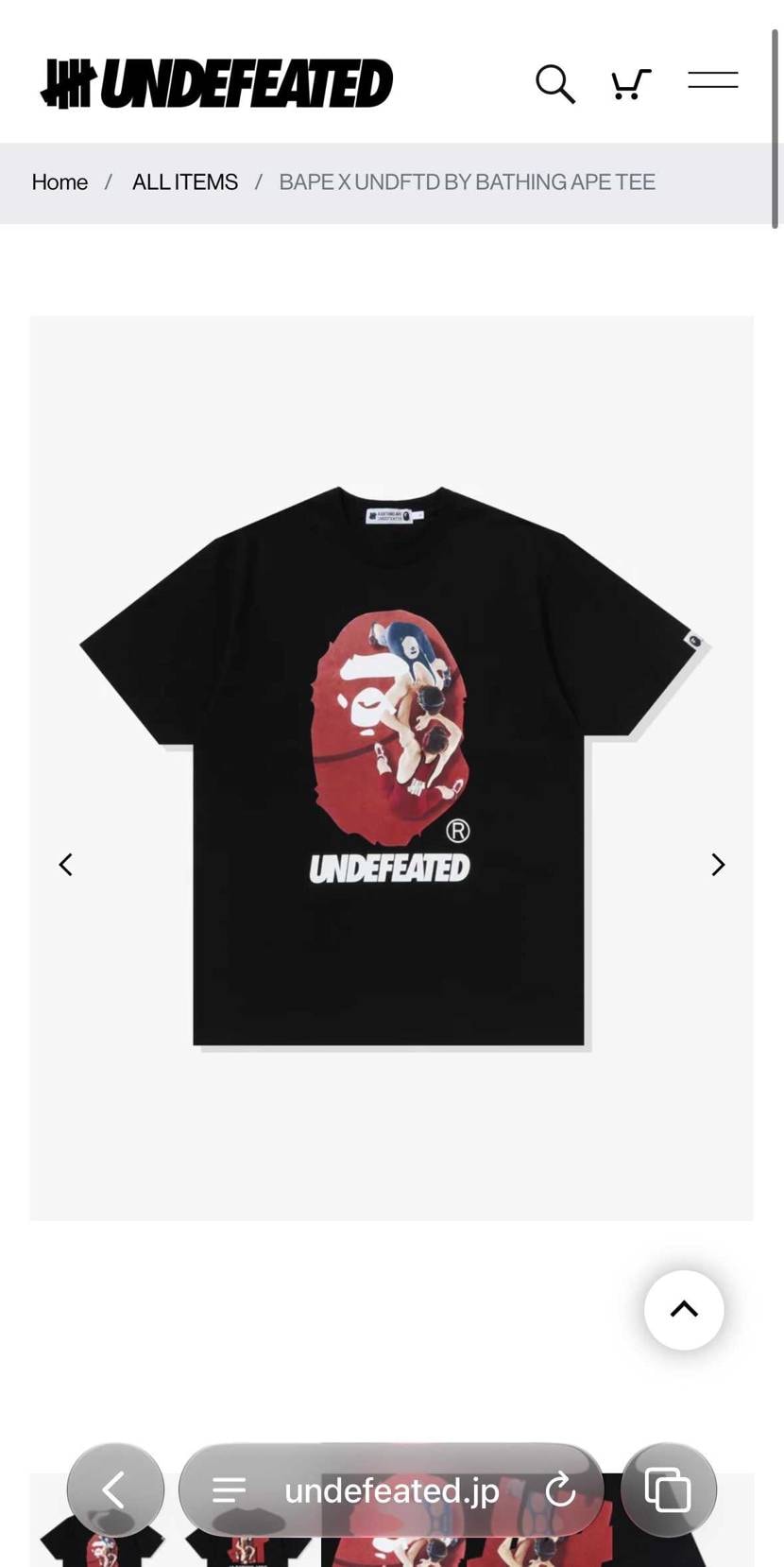This screenshot has width=784, height=1567.
Task: Go to Home breadcrumb link
Action: [x=60, y=182]
